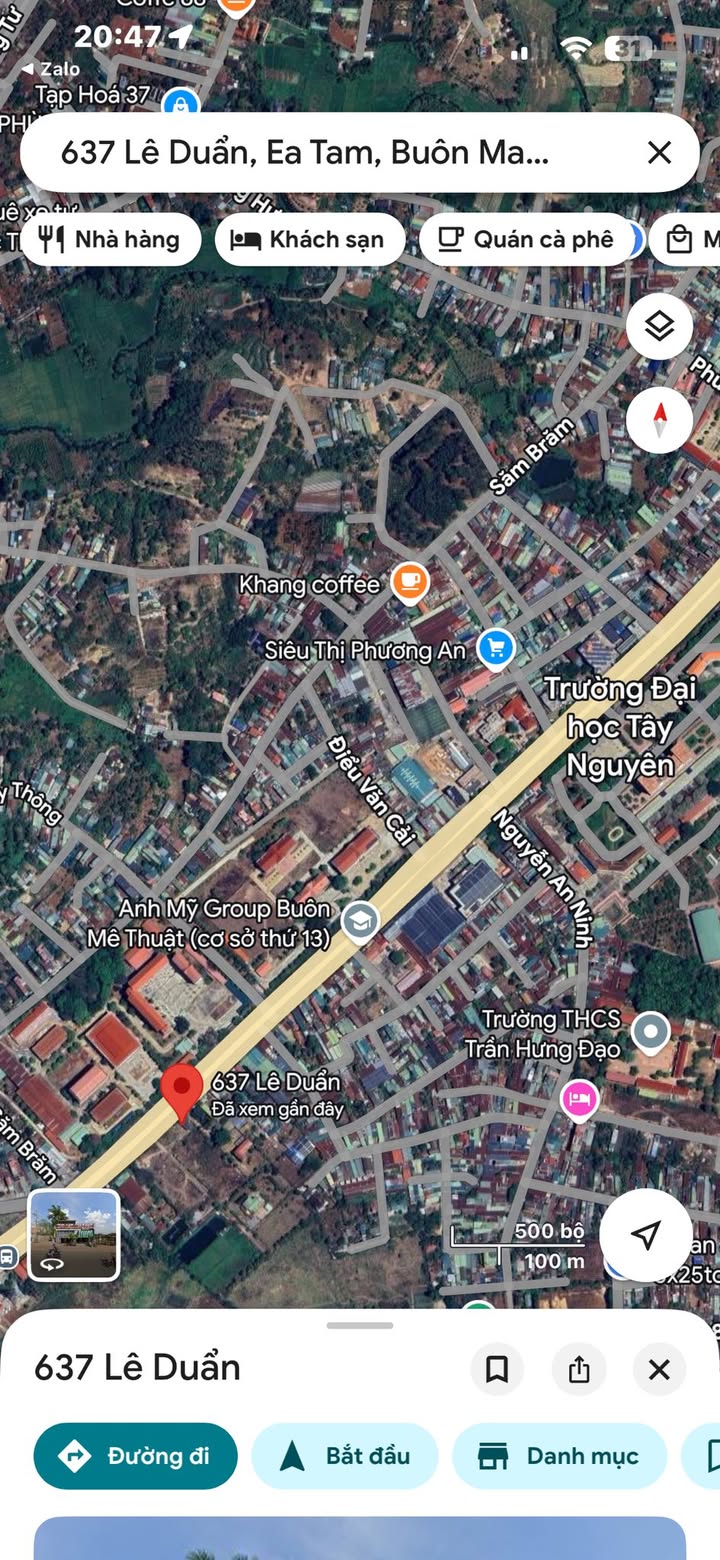Open the map layers selector
Viewport: 720px width, 1560px height.
(659, 326)
